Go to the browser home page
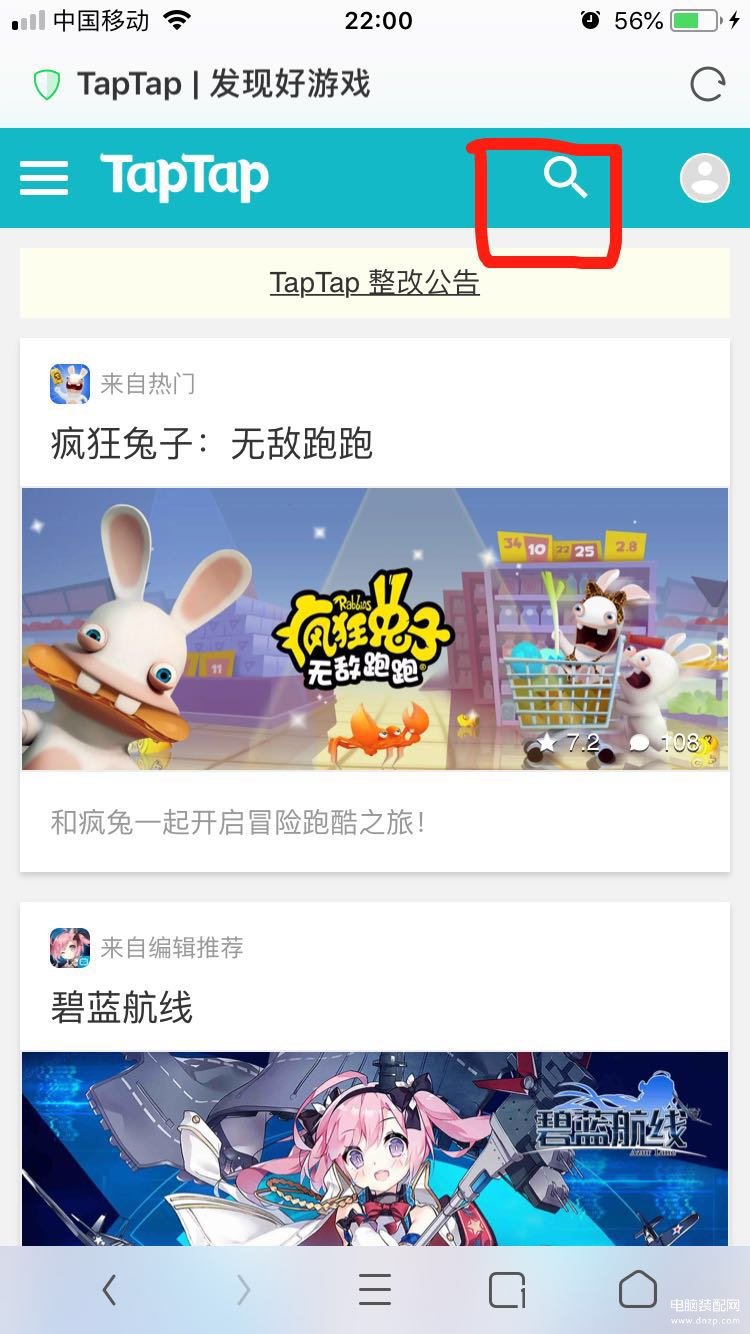Viewport: 750px width, 1334px height. (638, 1290)
